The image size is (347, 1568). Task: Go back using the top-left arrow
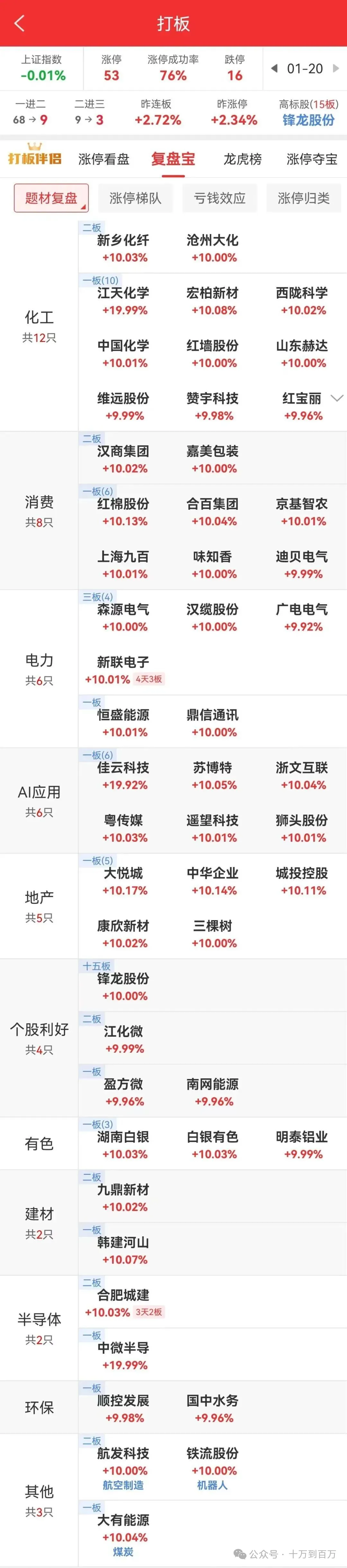click(20, 23)
